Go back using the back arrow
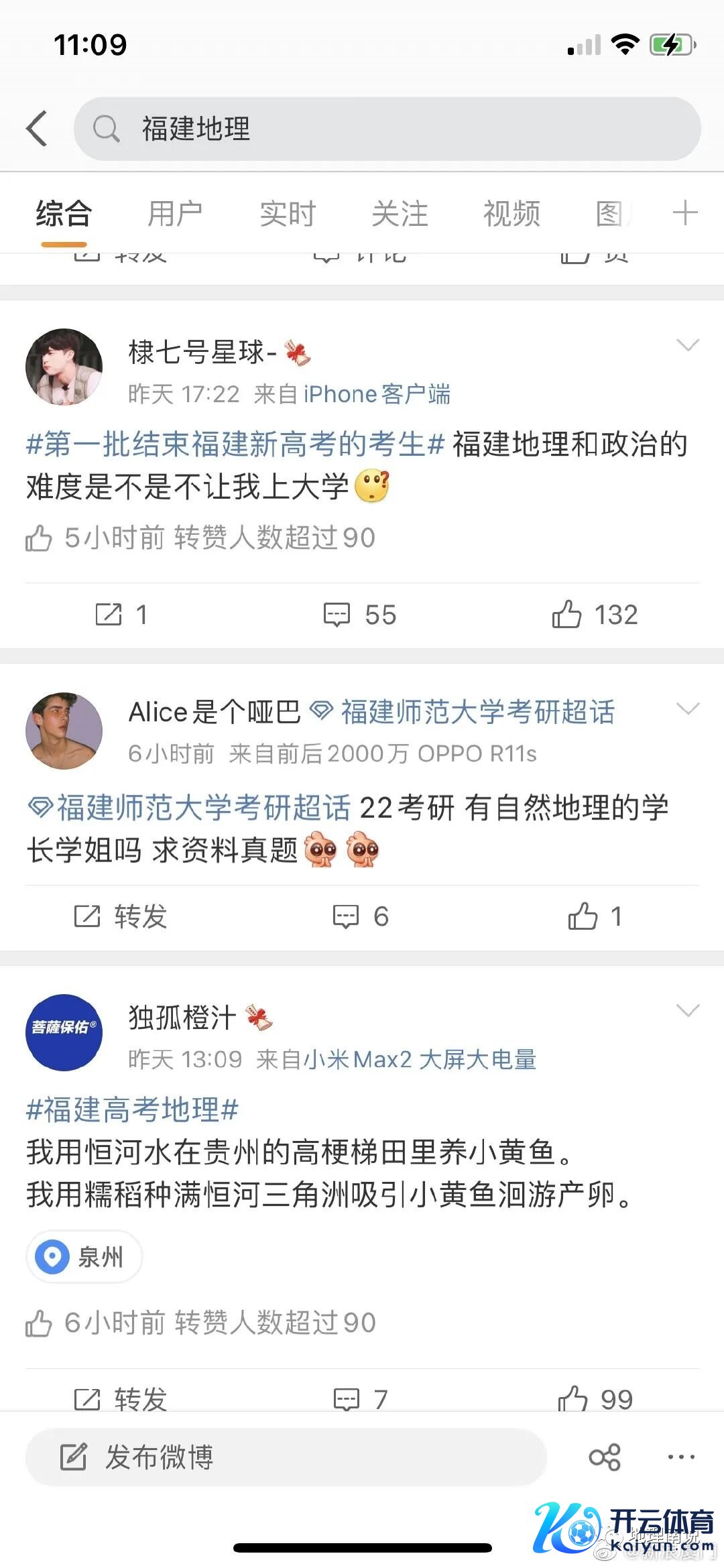 click(38, 128)
